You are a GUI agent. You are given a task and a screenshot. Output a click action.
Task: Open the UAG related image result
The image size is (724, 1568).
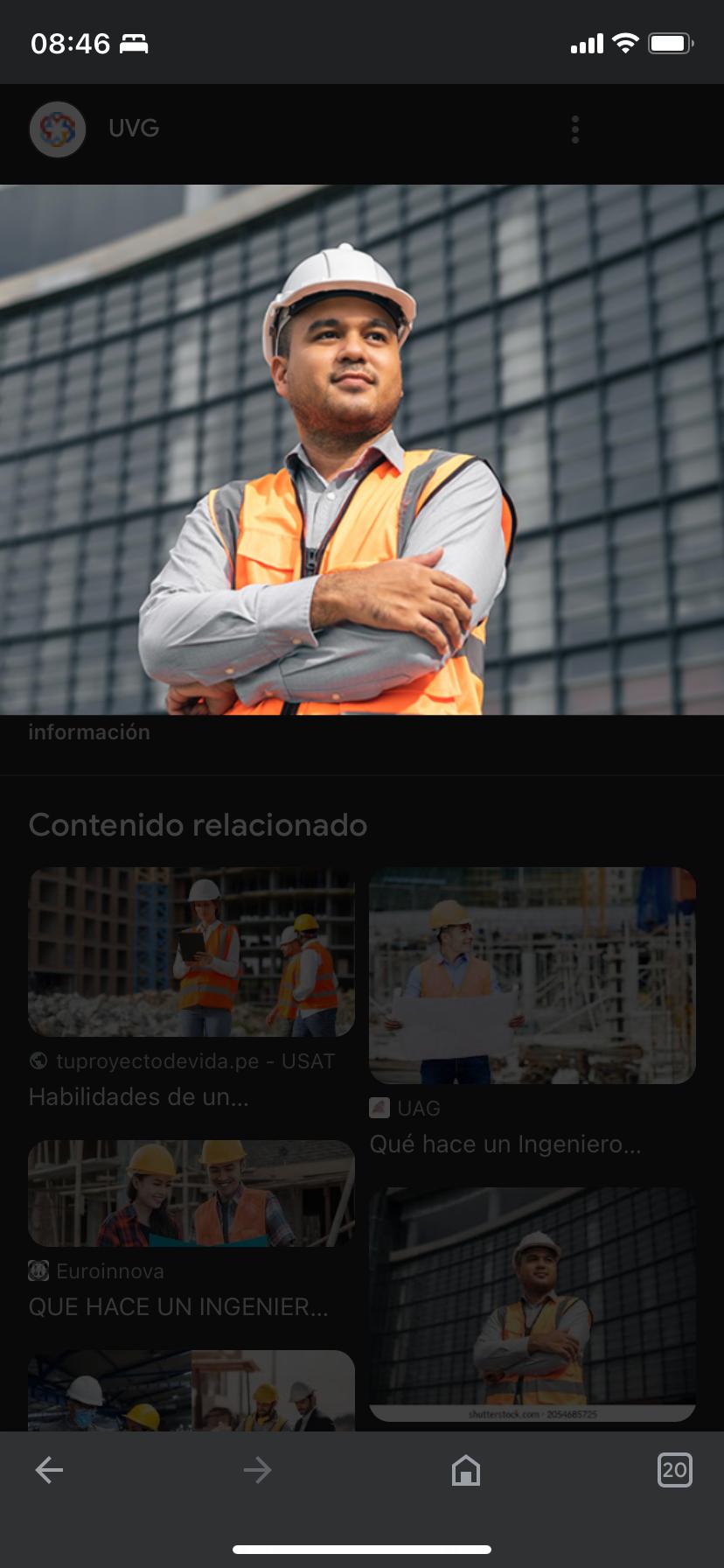point(532,975)
